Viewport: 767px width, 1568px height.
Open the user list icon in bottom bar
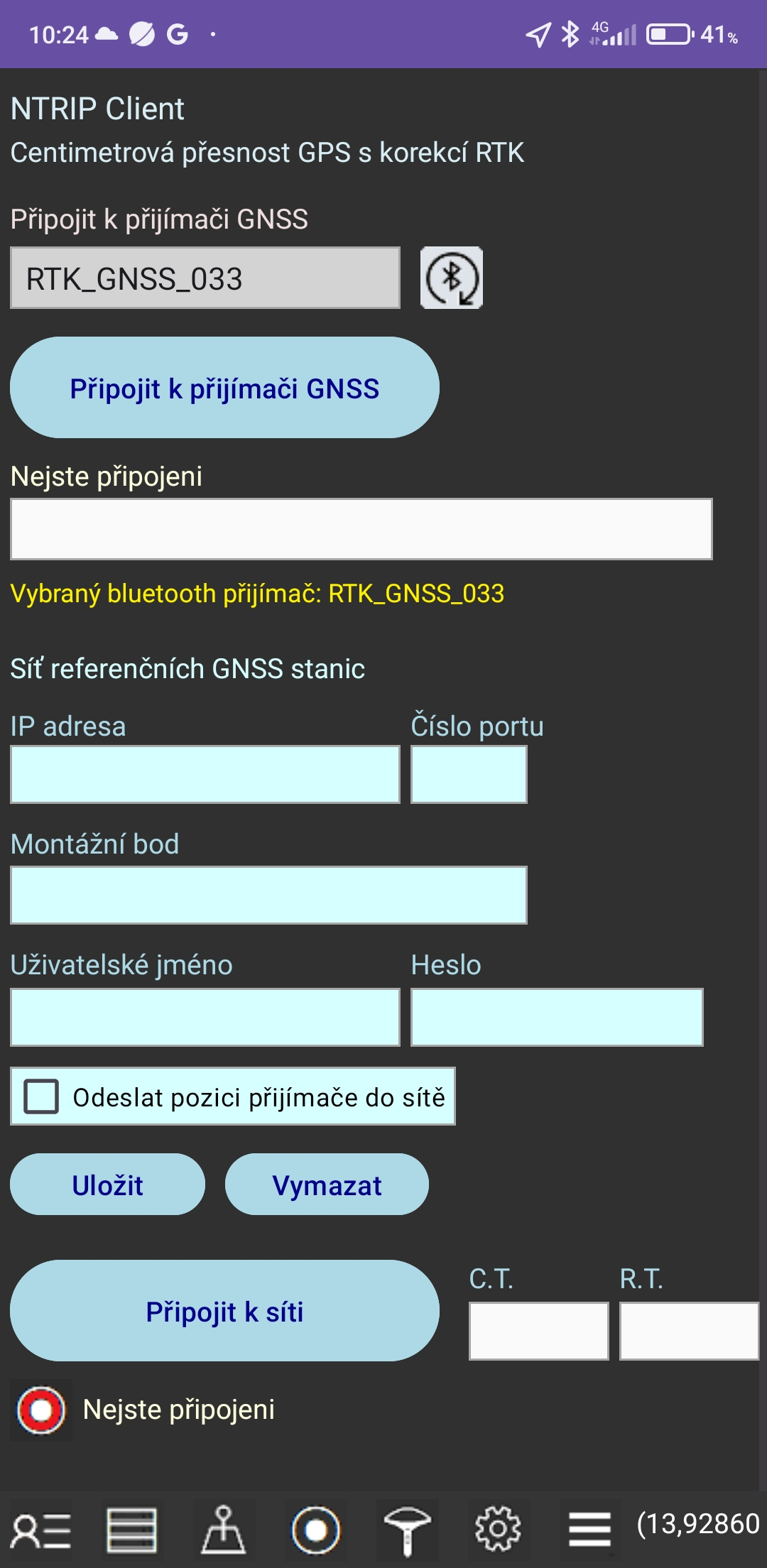[41, 1530]
